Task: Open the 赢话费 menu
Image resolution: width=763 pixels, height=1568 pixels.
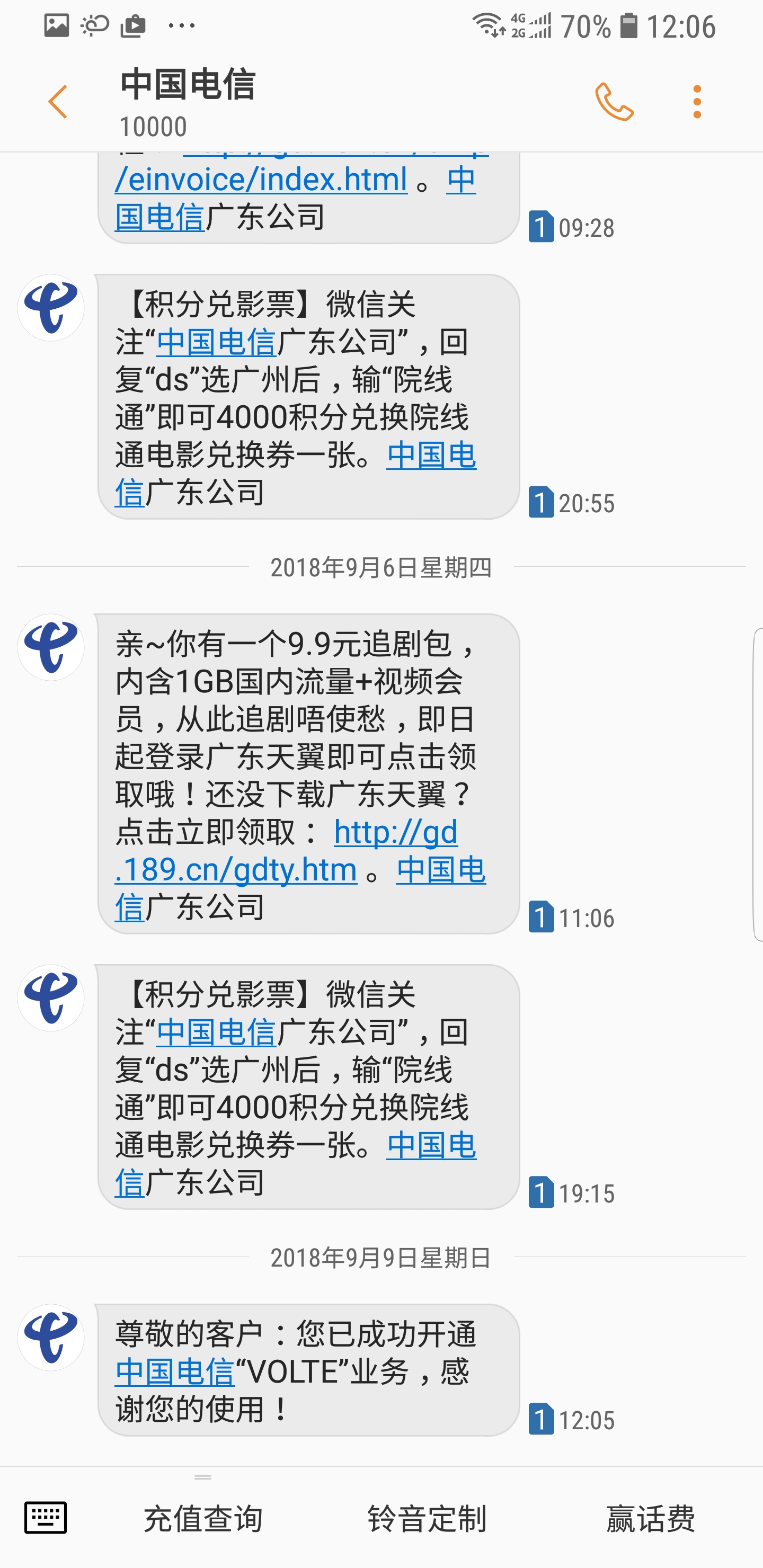Action: tap(650, 1519)
